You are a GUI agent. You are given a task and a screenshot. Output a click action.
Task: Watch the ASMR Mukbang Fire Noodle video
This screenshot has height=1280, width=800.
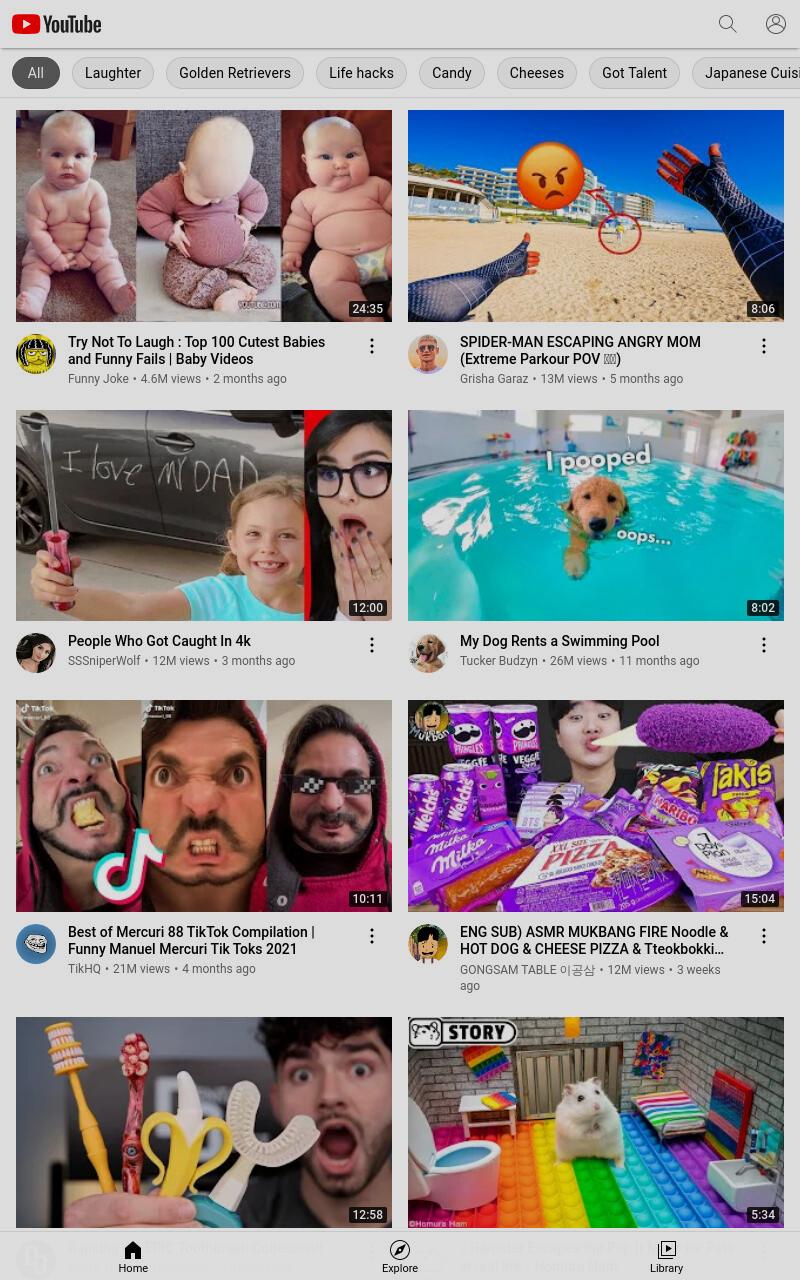click(x=596, y=806)
